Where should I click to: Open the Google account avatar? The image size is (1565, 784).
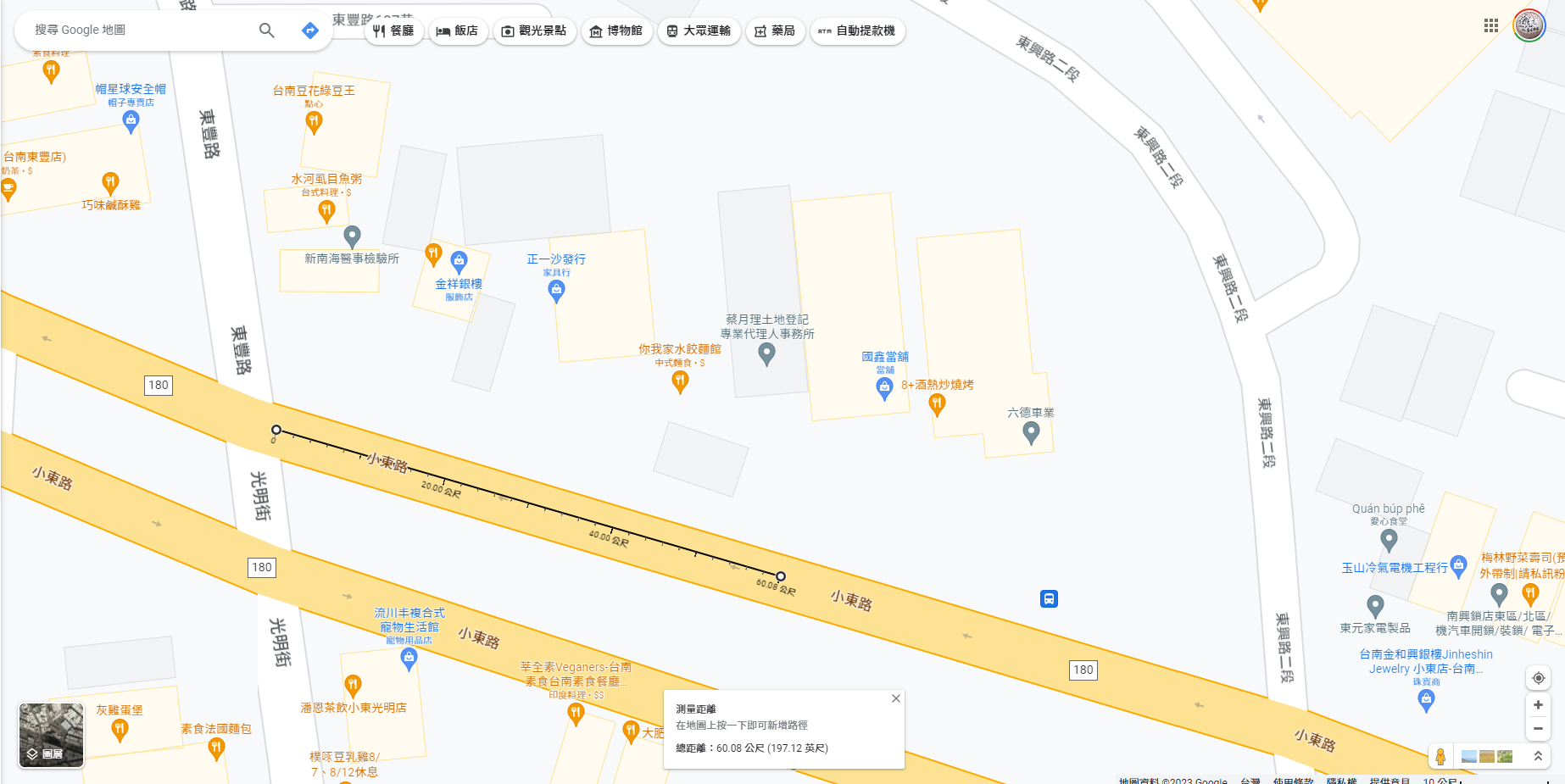click(1529, 25)
